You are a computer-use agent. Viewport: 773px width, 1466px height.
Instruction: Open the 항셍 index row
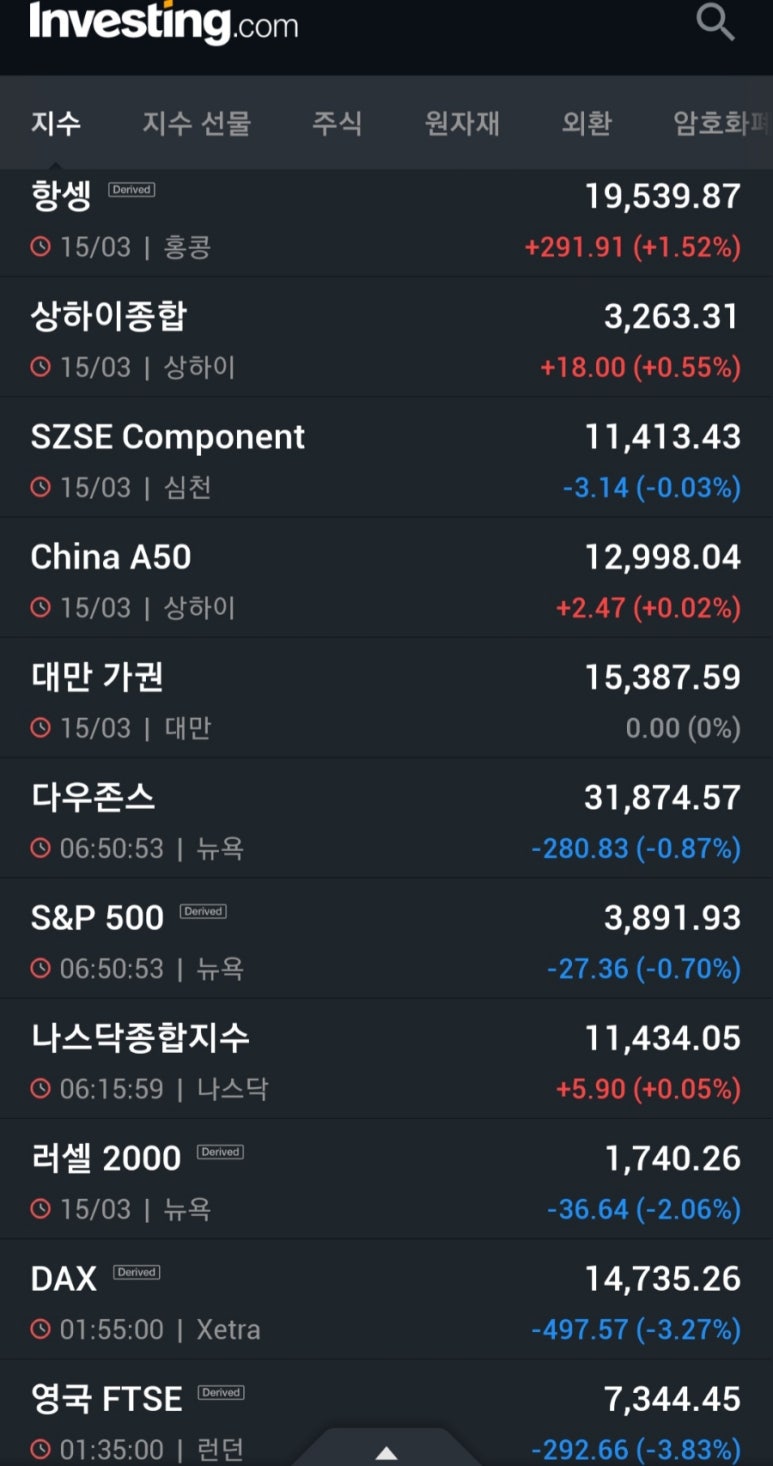386,222
